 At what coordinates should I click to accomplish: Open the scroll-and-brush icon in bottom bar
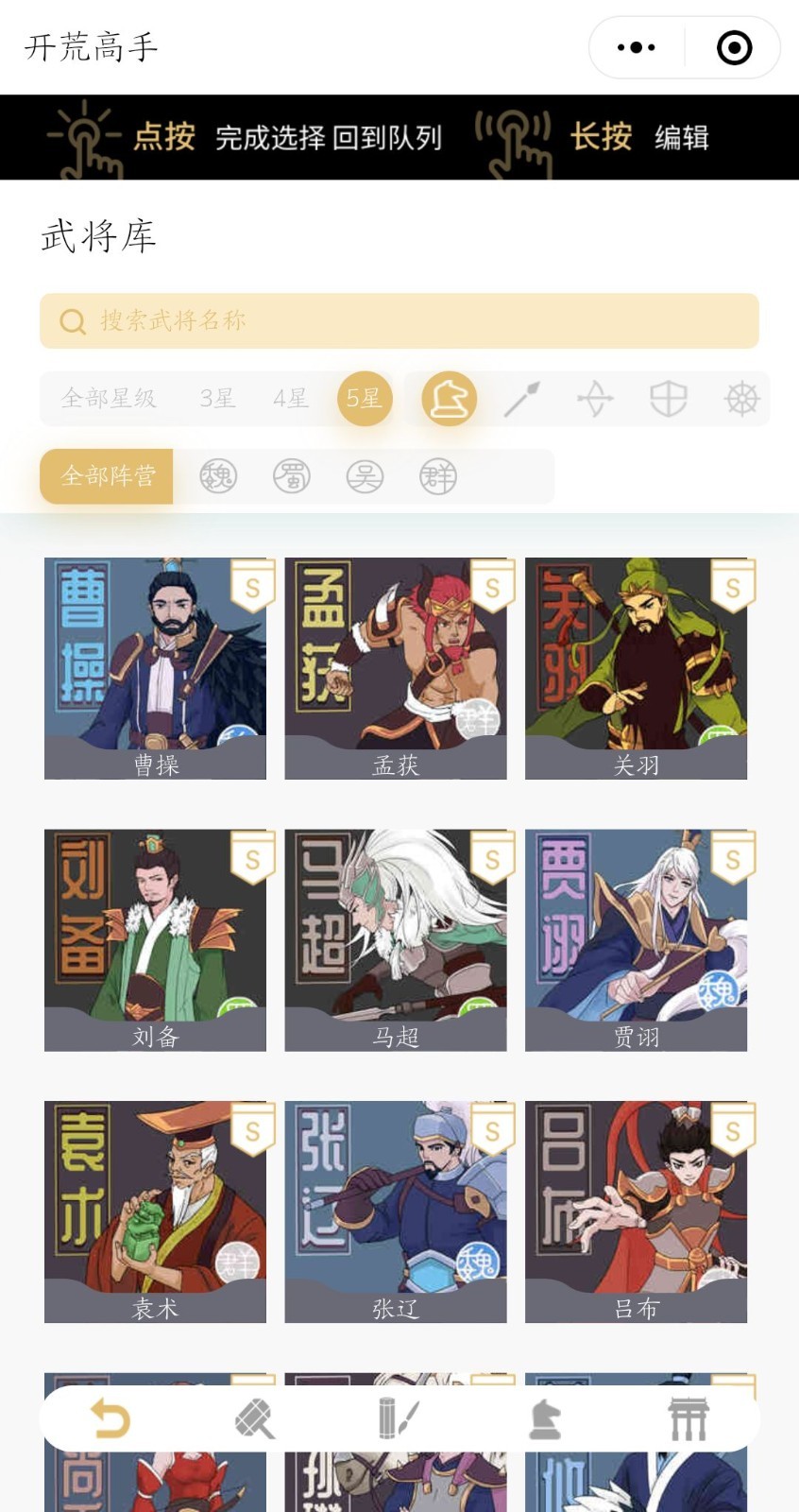[x=399, y=1417]
